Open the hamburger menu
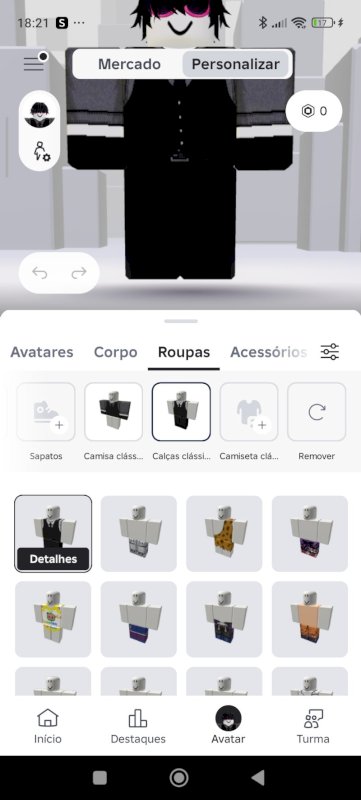Viewport: 361px width, 800px height. pyautogui.click(x=34, y=64)
